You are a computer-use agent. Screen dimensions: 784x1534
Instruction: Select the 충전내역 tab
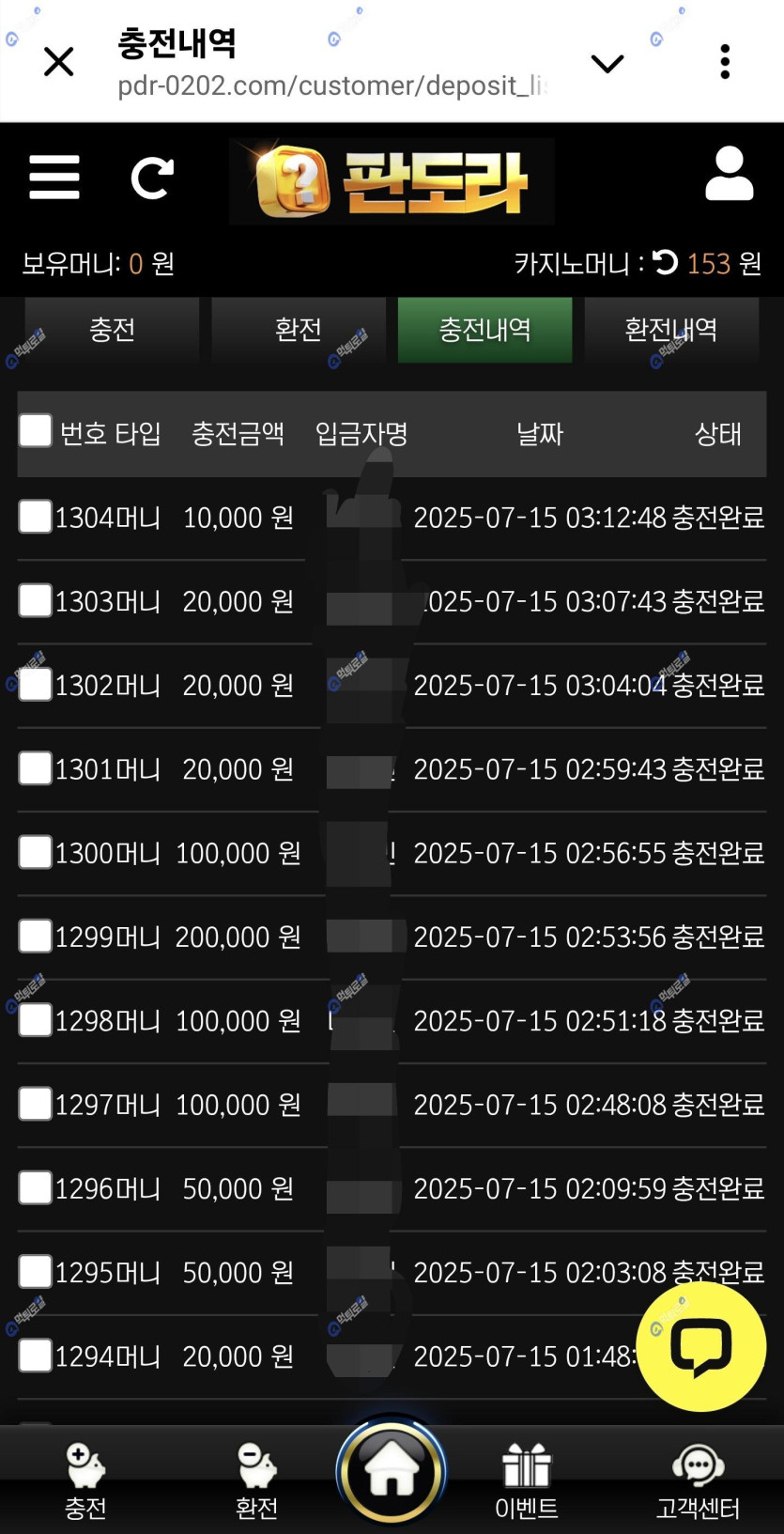point(484,330)
